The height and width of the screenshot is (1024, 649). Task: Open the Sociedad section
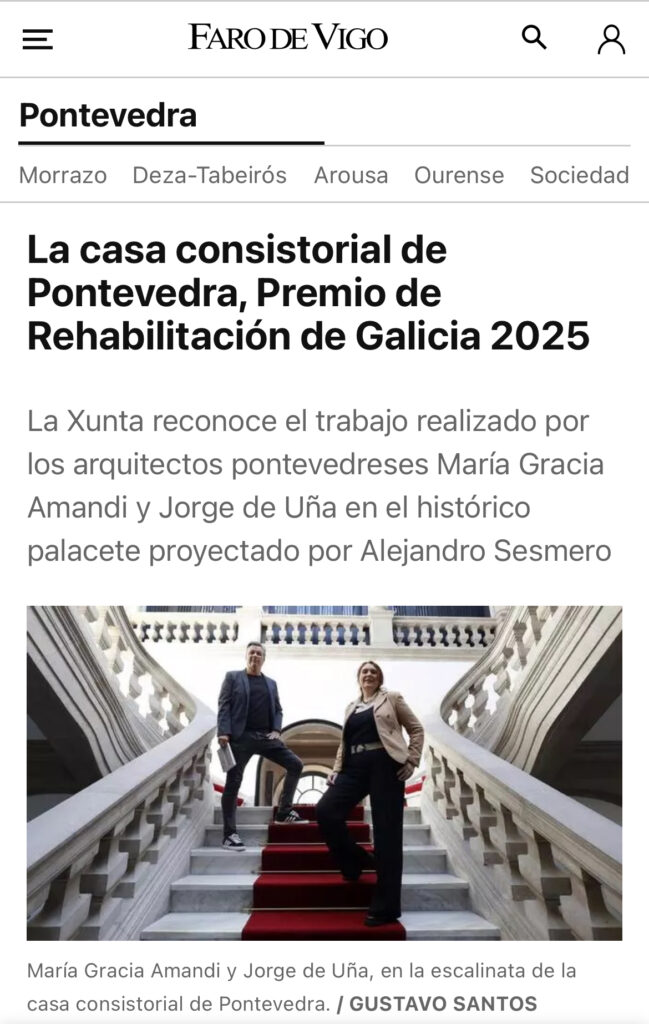579,175
